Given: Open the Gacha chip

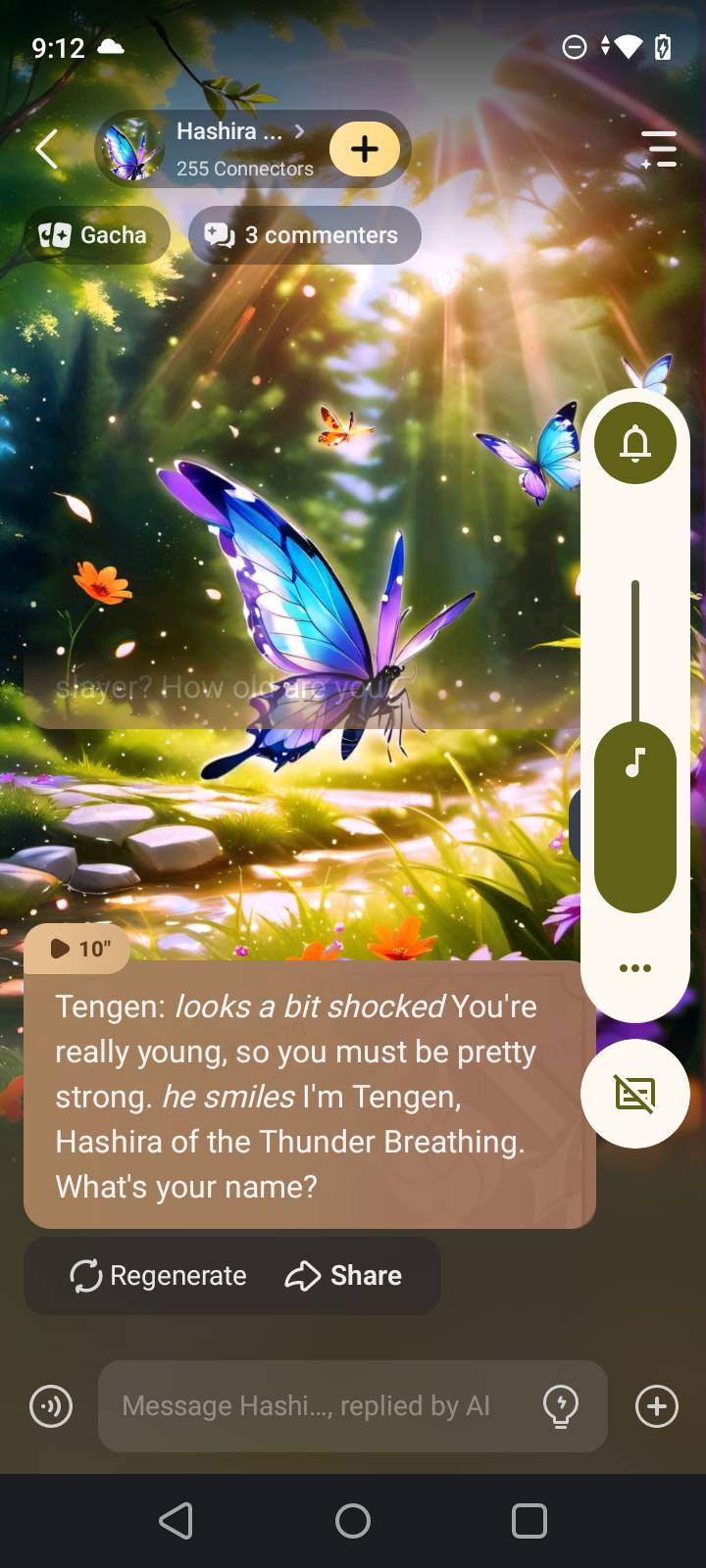Looking at the screenshot, I should 96,235.
